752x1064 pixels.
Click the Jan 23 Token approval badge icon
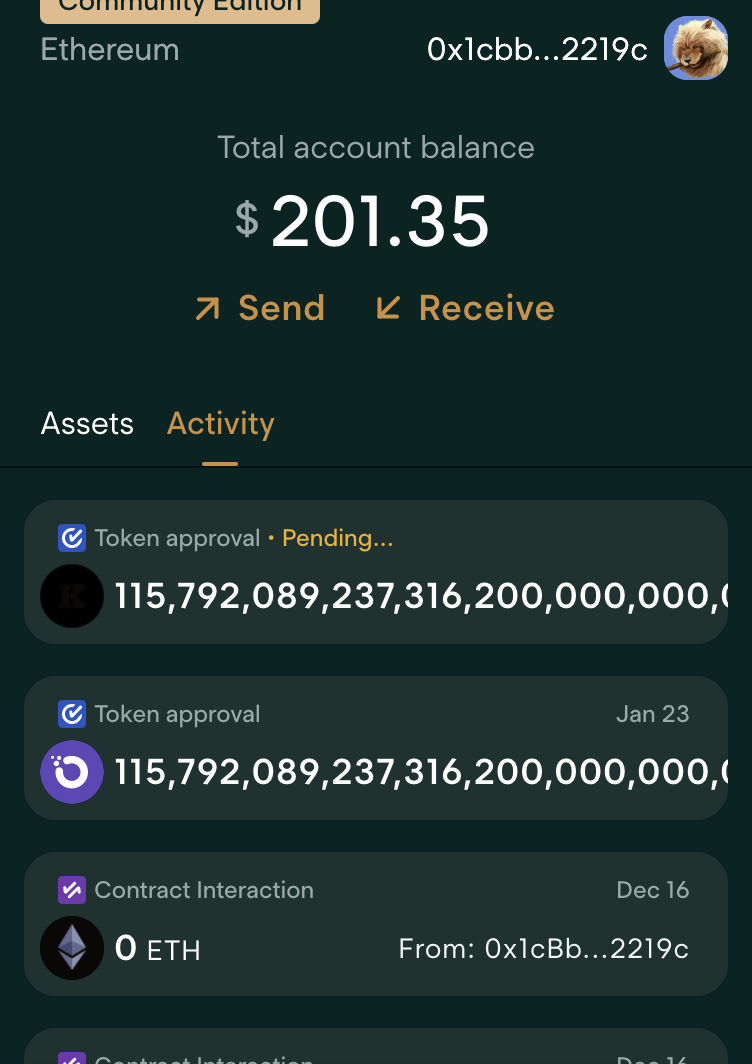point(71,714)
